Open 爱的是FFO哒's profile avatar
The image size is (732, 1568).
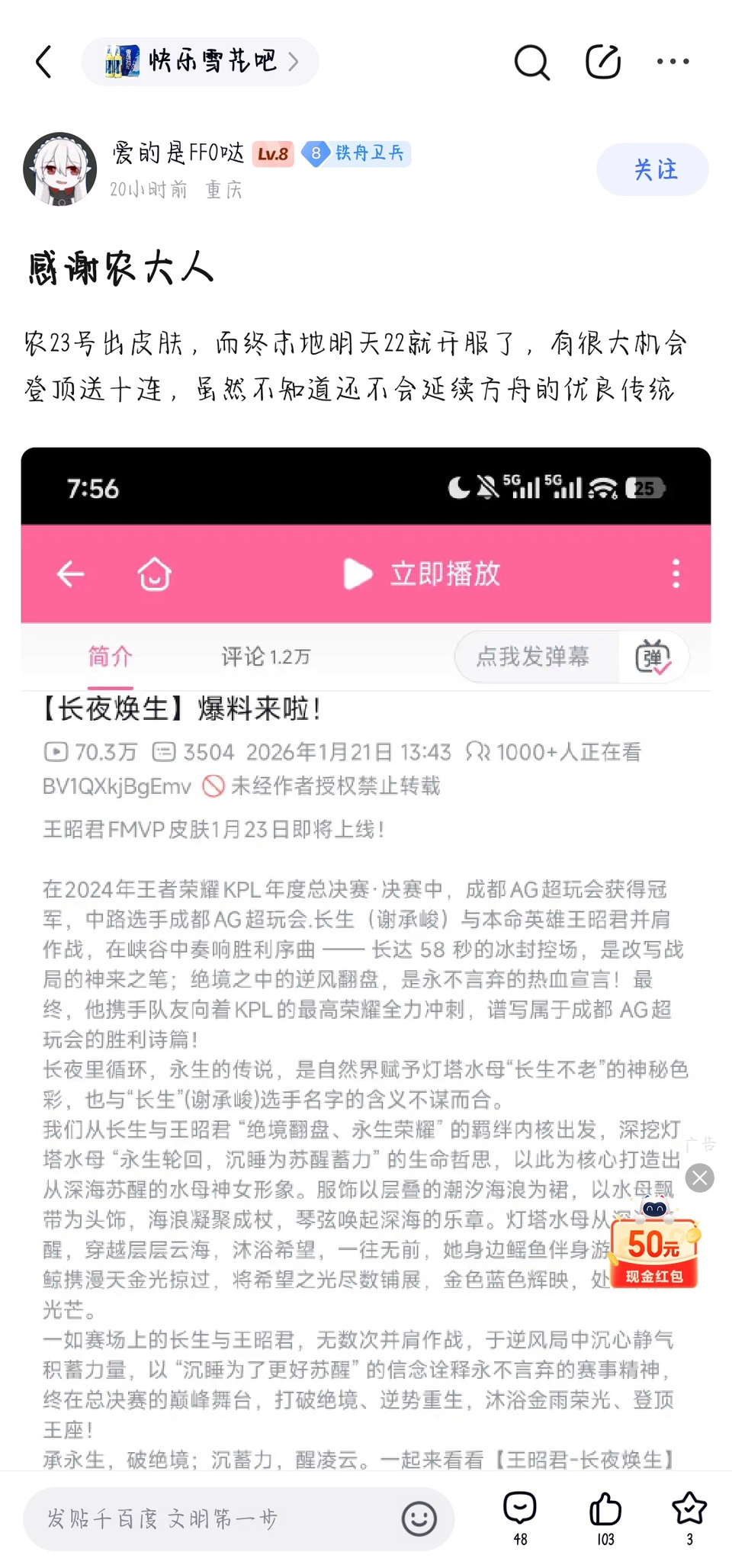60,169
